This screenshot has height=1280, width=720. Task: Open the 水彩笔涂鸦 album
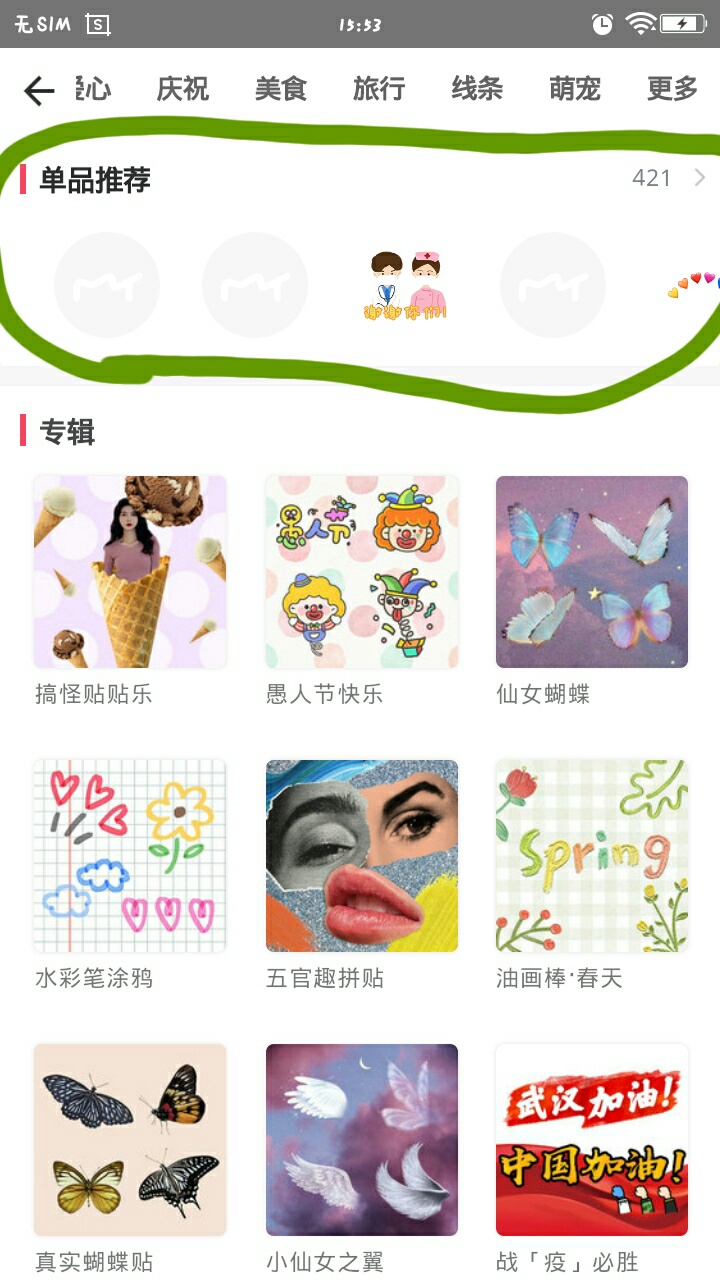click(x=130, y=856)
